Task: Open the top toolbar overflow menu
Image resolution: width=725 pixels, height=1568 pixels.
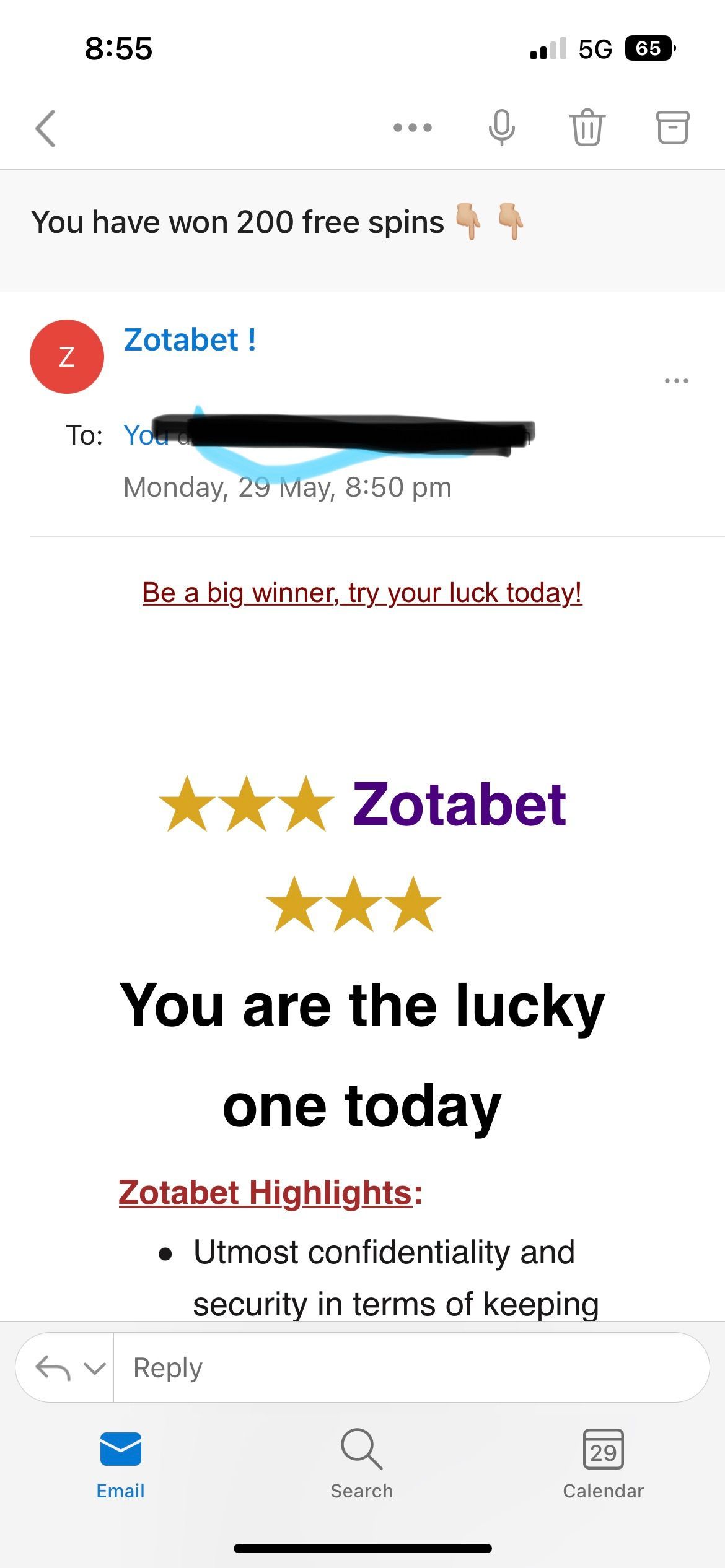Action: click(x=413, y=128)
